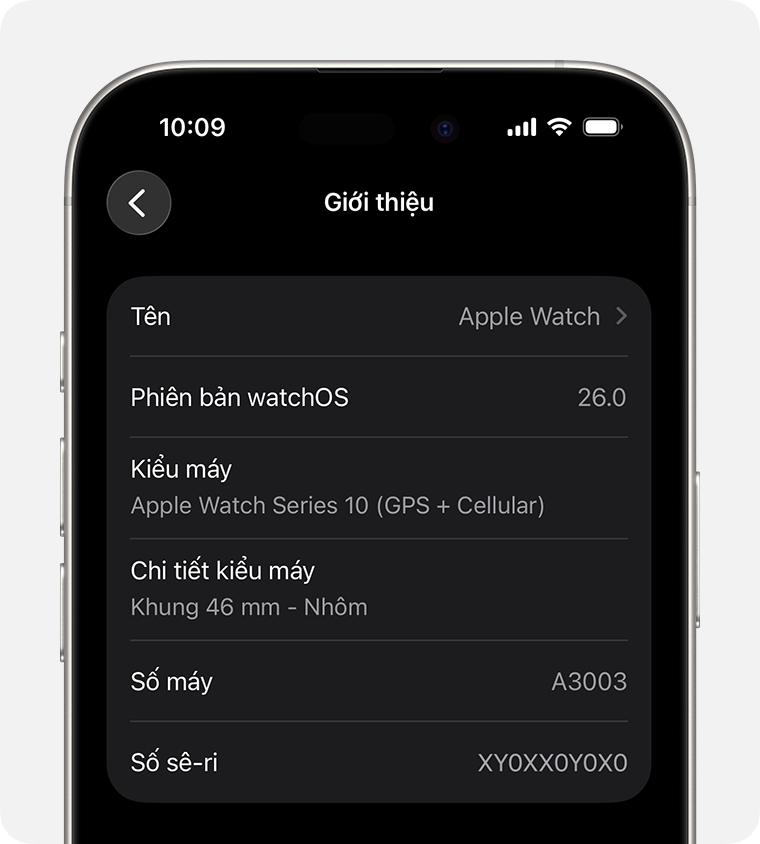This screenshot has height=844, width=760.
Task: Tap the Apple Watch name value
Action: (530, 316)
